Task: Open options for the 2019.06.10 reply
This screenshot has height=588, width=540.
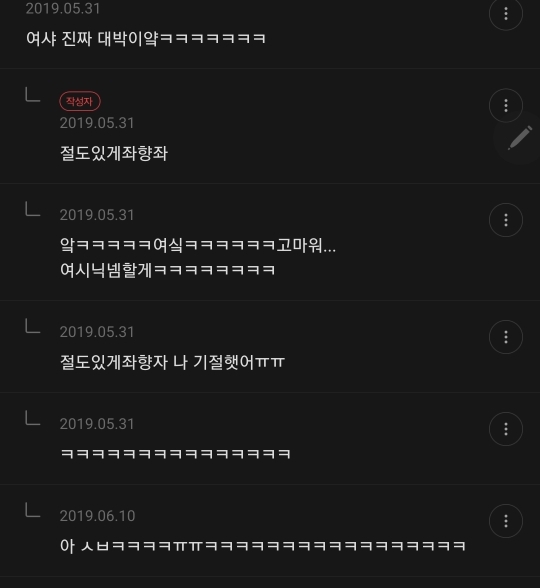Action: [x=506, y=521]
